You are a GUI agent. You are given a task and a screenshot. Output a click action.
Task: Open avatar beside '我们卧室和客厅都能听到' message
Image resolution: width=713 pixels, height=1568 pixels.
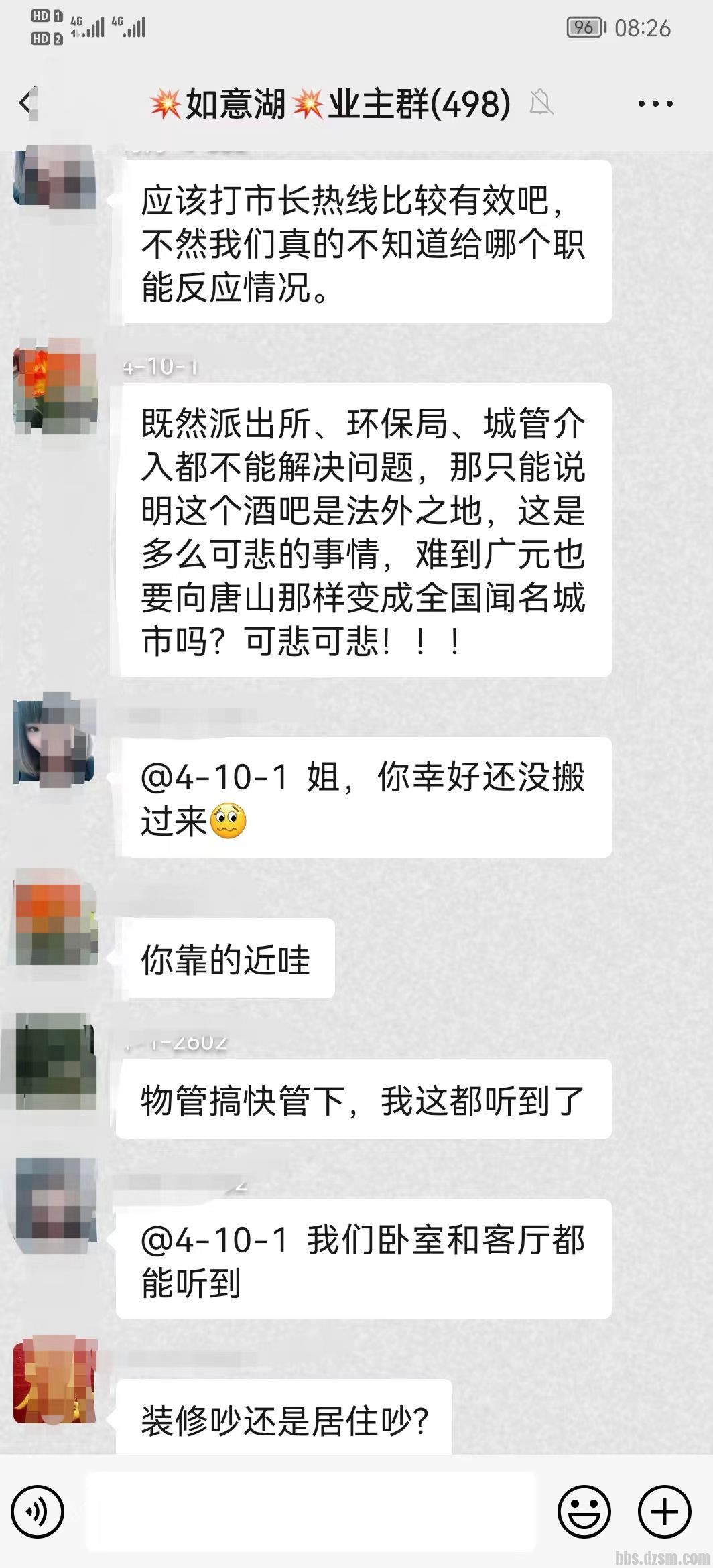(56, 1201)
